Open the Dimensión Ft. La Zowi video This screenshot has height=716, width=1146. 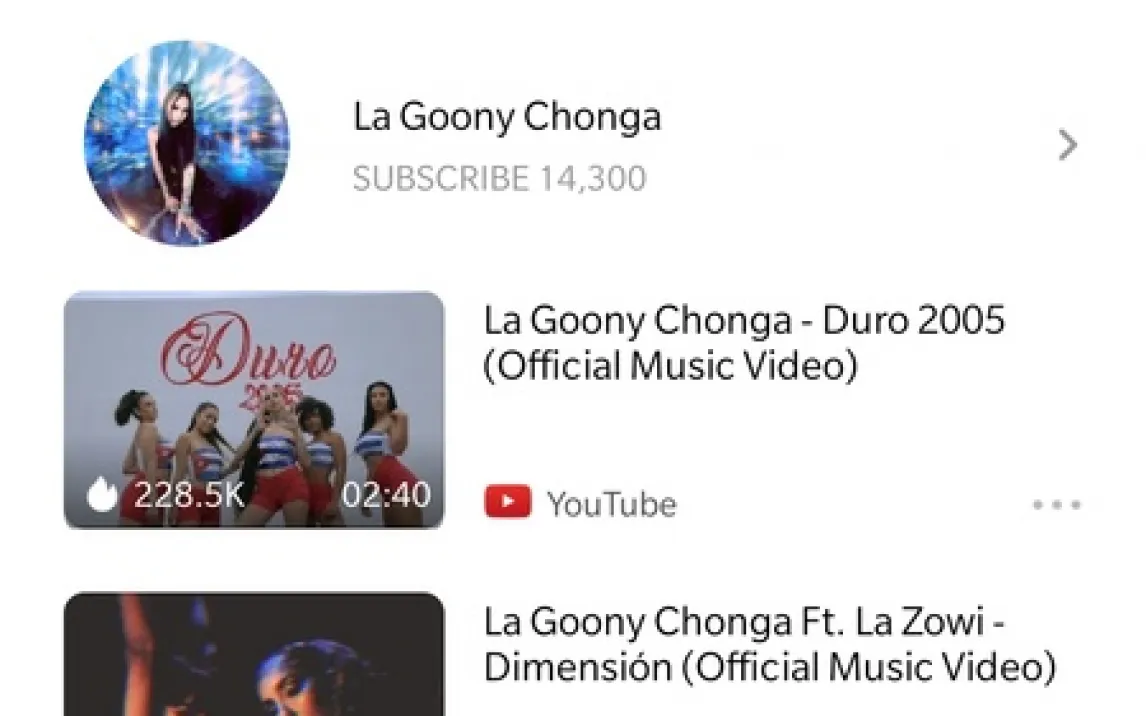point(768,644)
